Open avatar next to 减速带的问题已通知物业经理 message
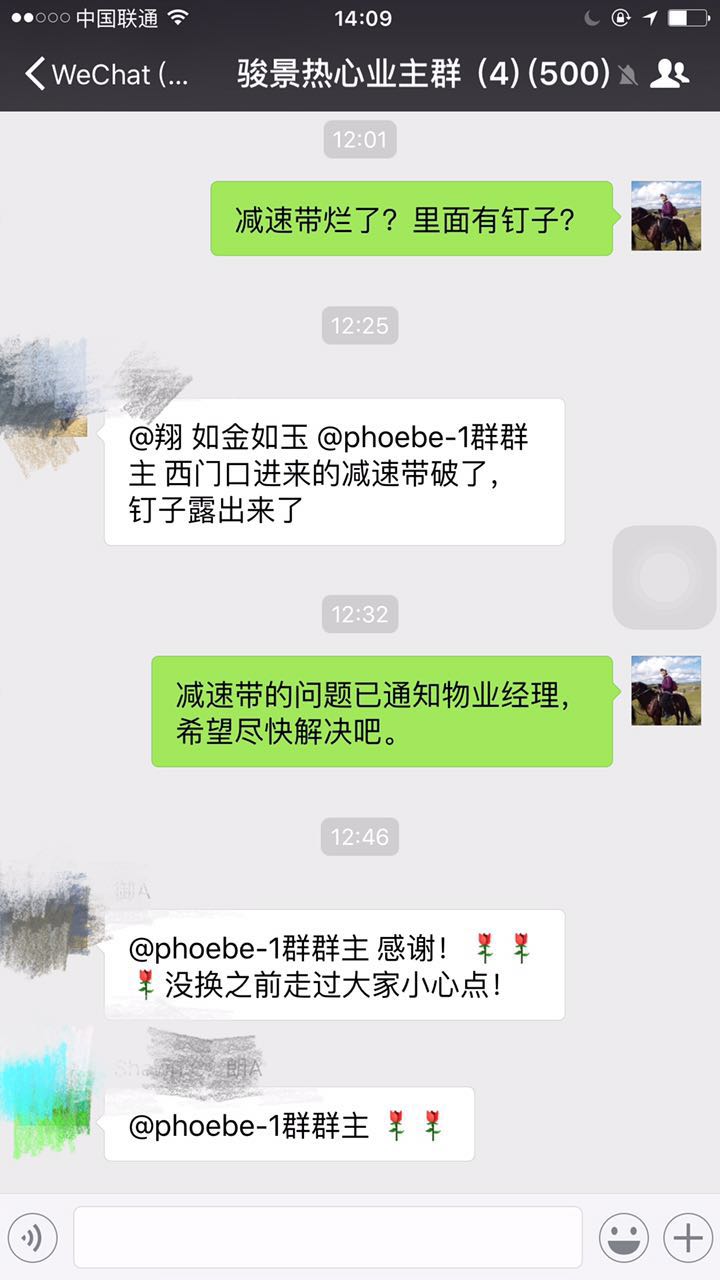 click(666, 691)
